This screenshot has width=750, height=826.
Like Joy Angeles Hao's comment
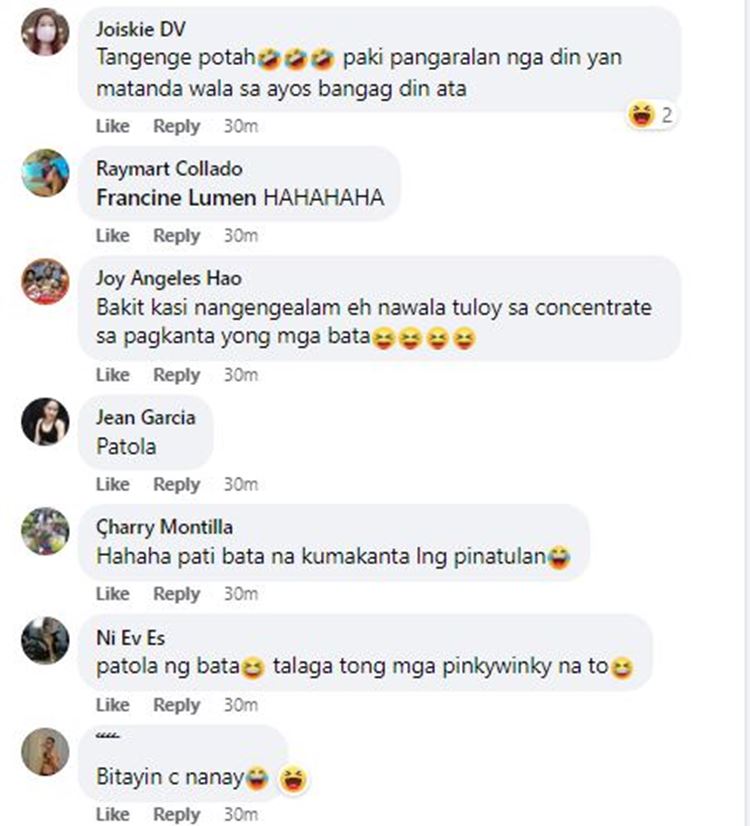(113, 375)
